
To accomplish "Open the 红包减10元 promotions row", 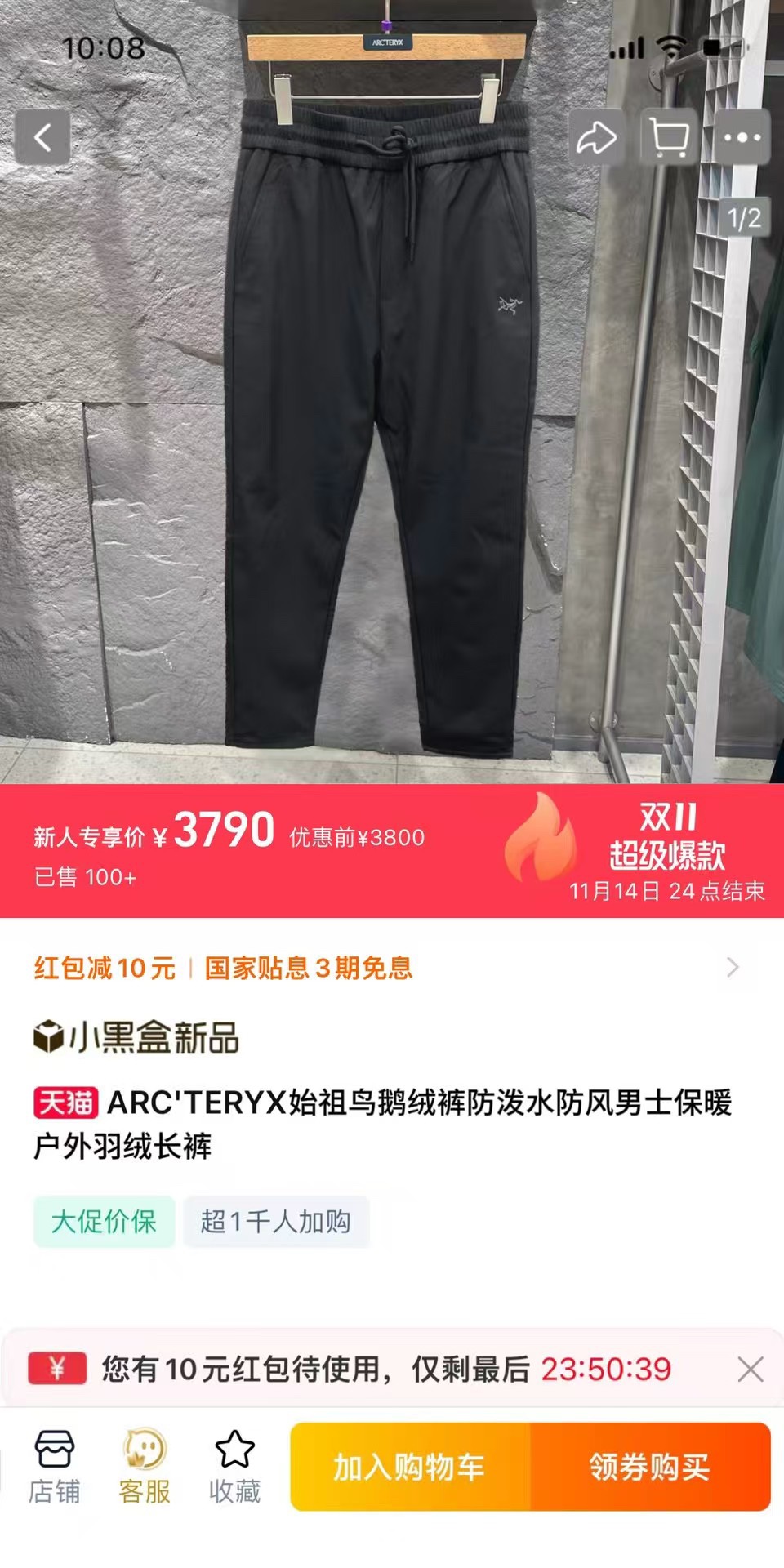I will [384, 968].
